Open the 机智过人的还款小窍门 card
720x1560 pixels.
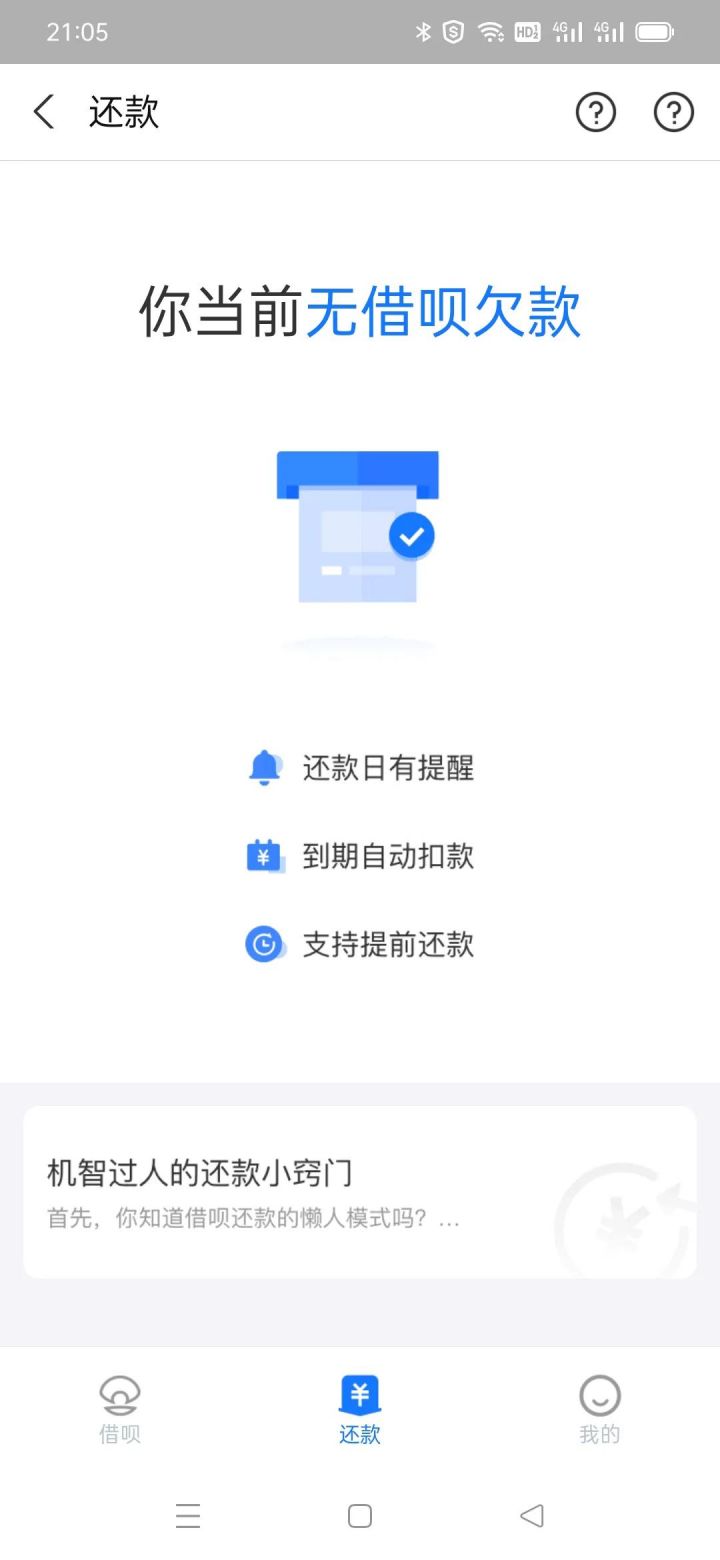[359, 1192]
